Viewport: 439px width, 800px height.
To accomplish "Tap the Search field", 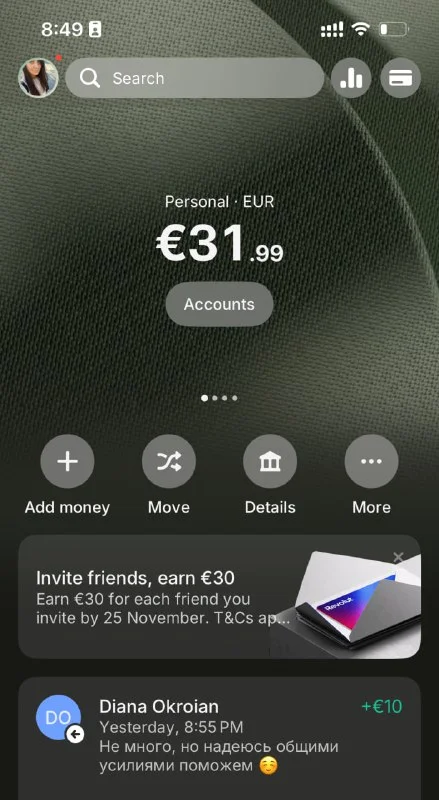I will point(194,78).
